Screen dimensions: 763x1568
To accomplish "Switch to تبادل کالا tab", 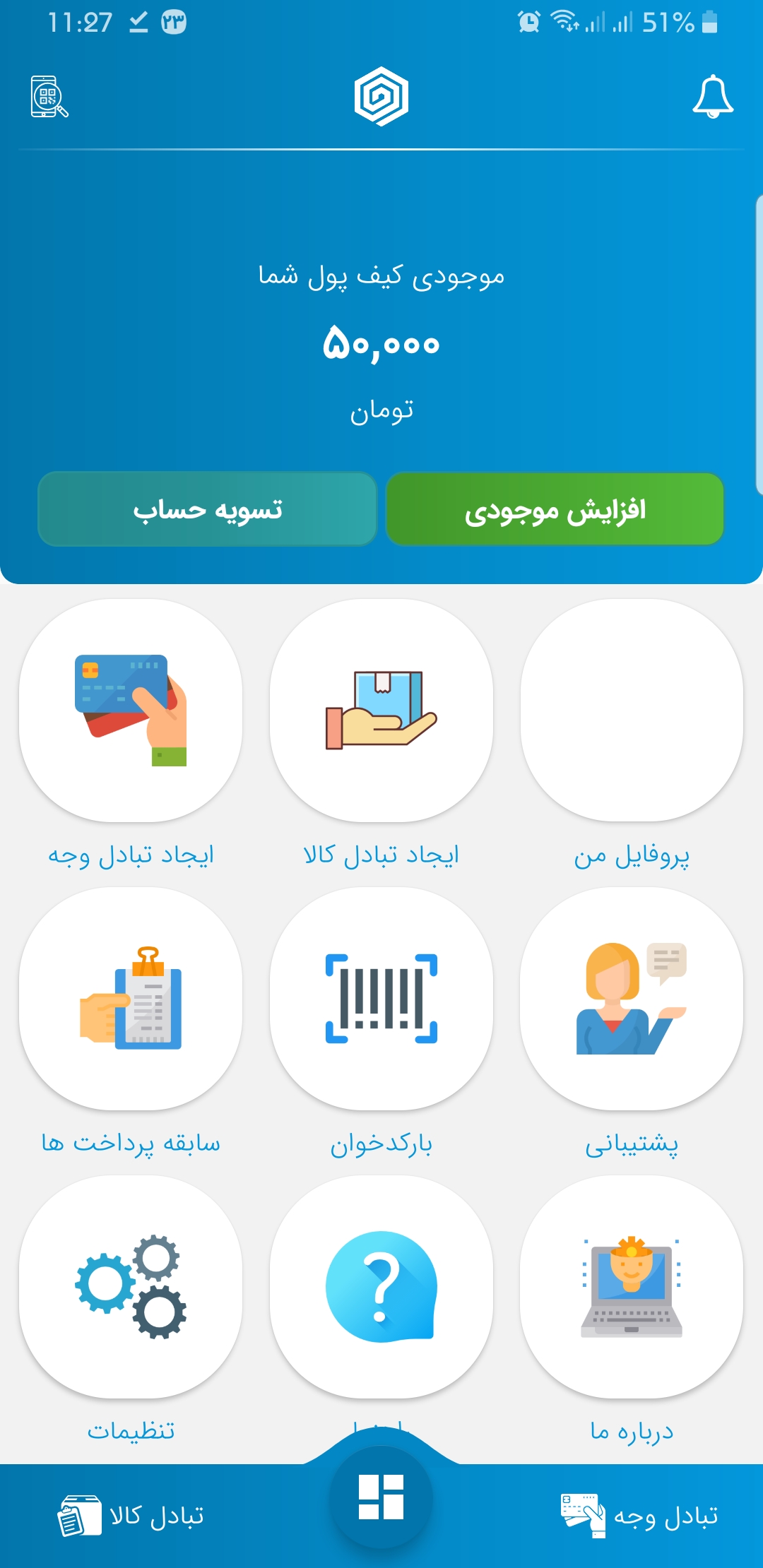I will (x=132, y=1516).
